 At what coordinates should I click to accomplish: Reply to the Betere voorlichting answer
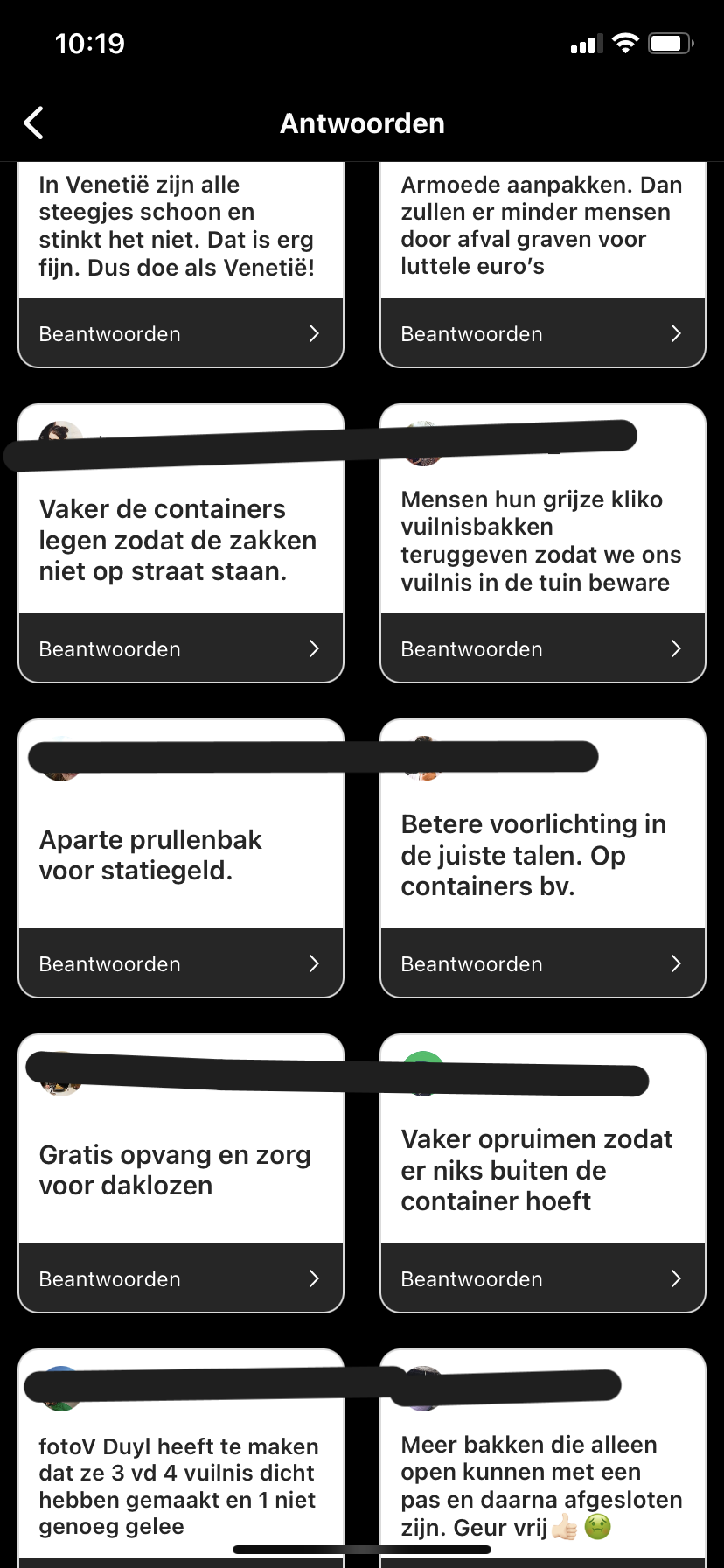pyautogui.click(x=542, y=963)
